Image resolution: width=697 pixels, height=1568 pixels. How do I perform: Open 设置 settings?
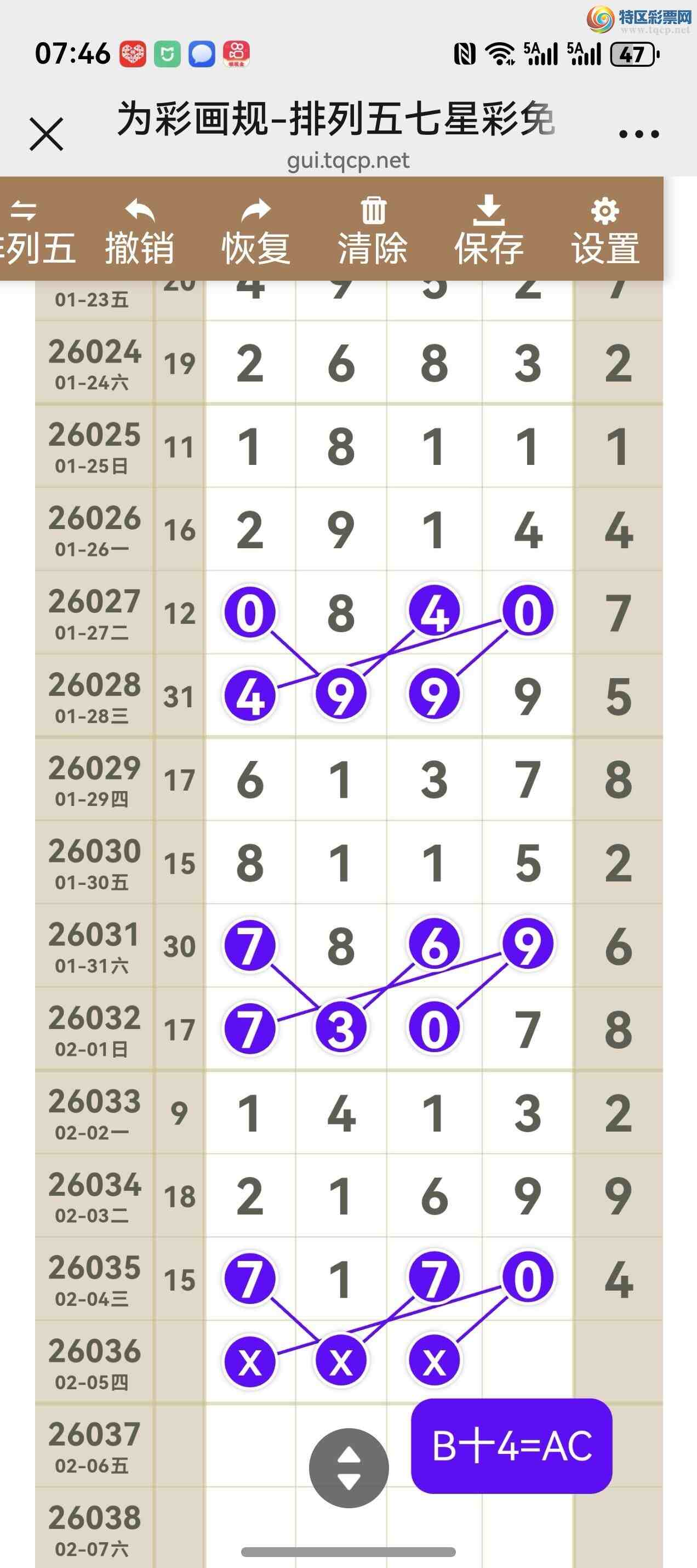tap(605, 232)
